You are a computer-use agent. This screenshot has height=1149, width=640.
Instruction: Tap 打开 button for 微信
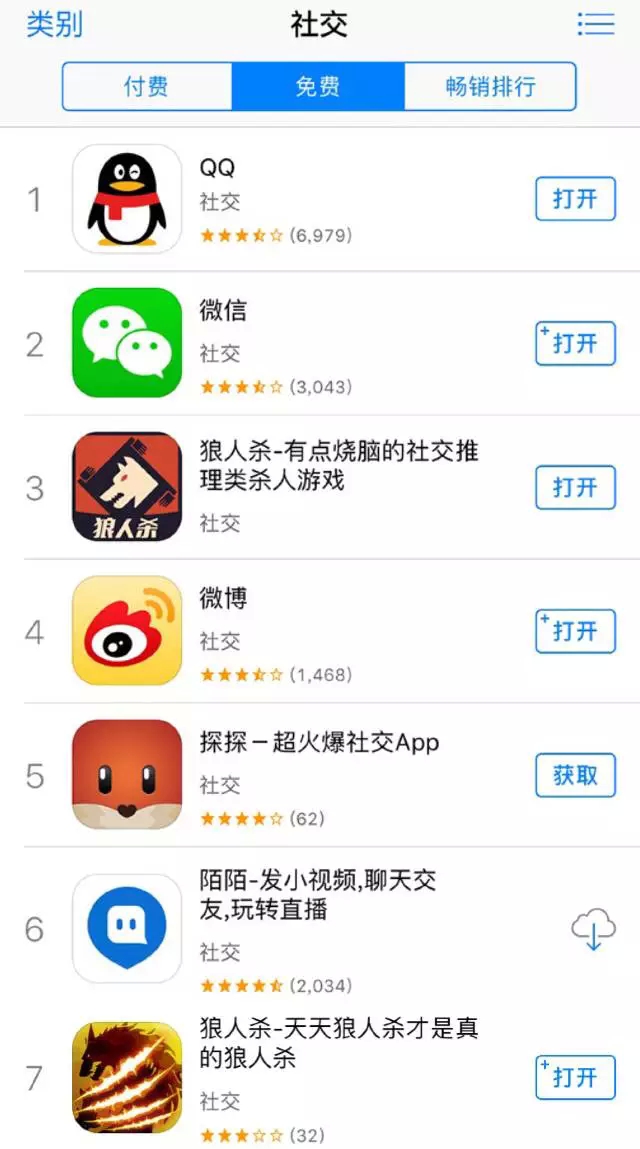point(575,343)
